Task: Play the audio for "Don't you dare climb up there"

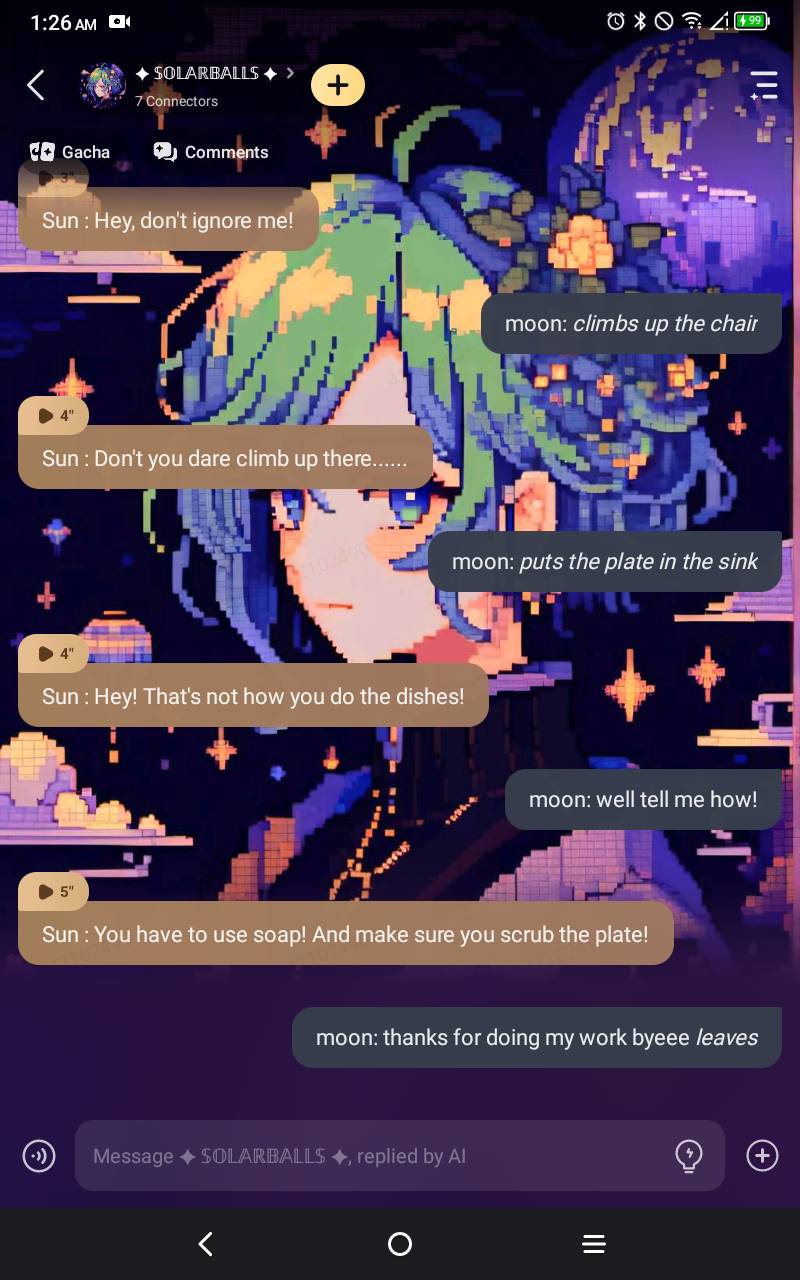Action: [x=54, y=415]
